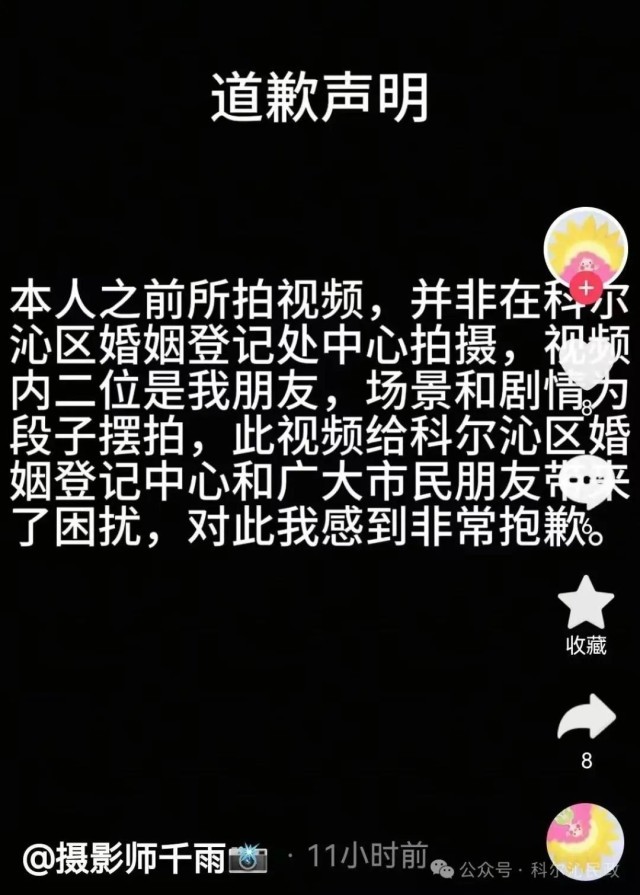Share this video with the arrow icon
The image size is (640, 895).
[x=586, y=716]
